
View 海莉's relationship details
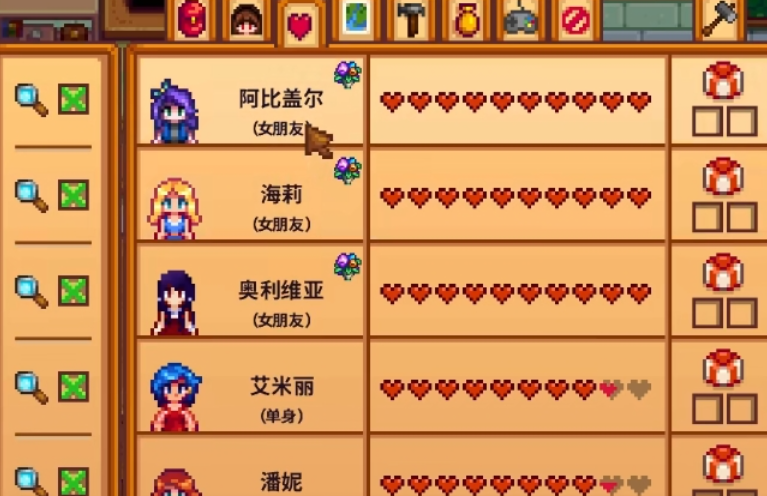click(252, 196)
